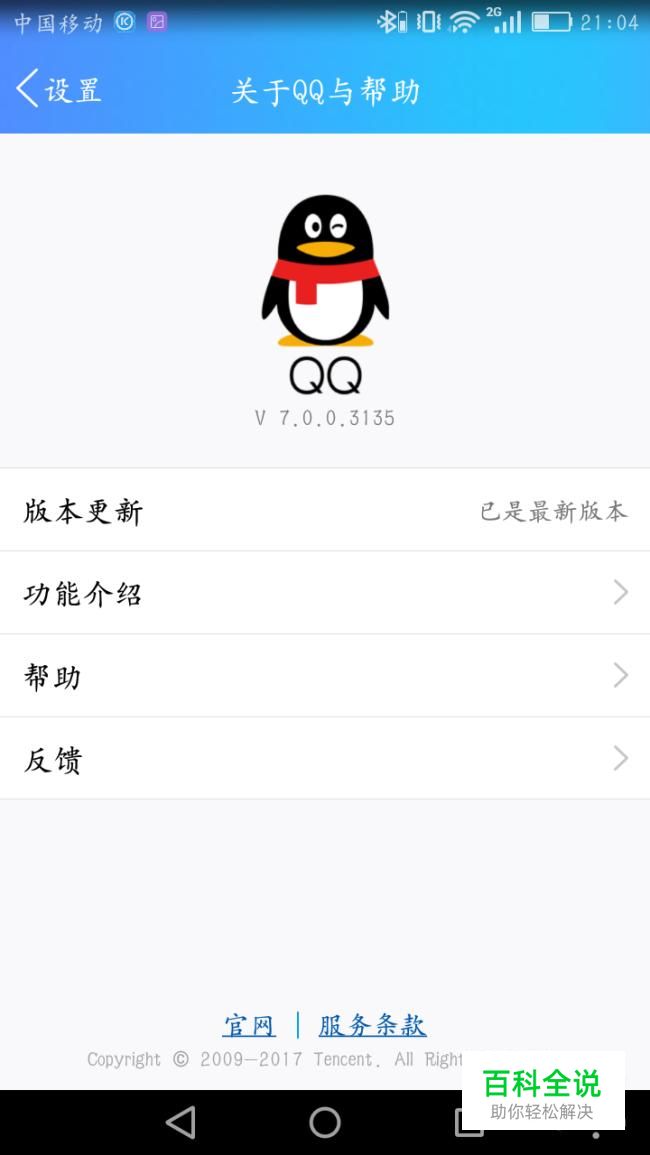Viewport: 650px width, 1155px height.
Task: Check the 版本更新 row
Action: (325, 511)
